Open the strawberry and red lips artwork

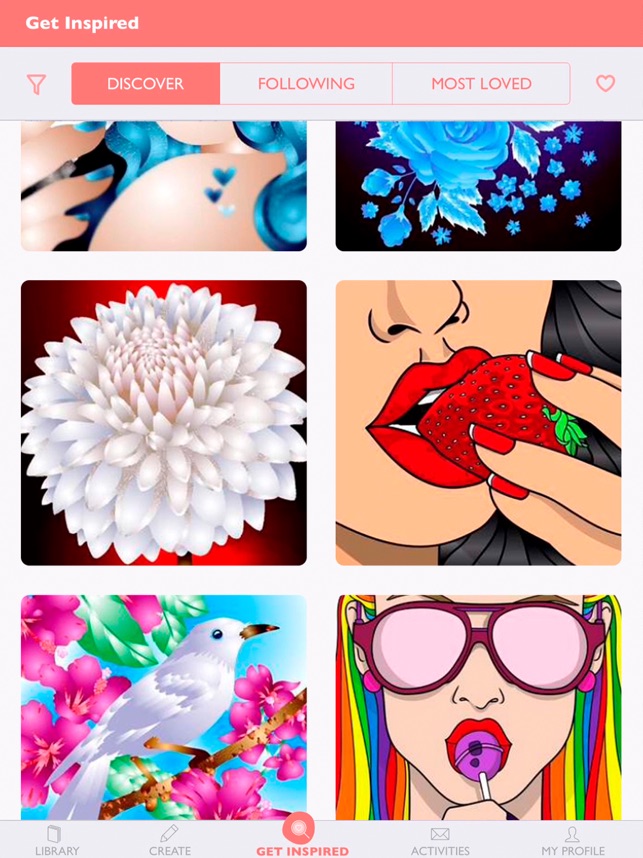[x=478, y=423]
